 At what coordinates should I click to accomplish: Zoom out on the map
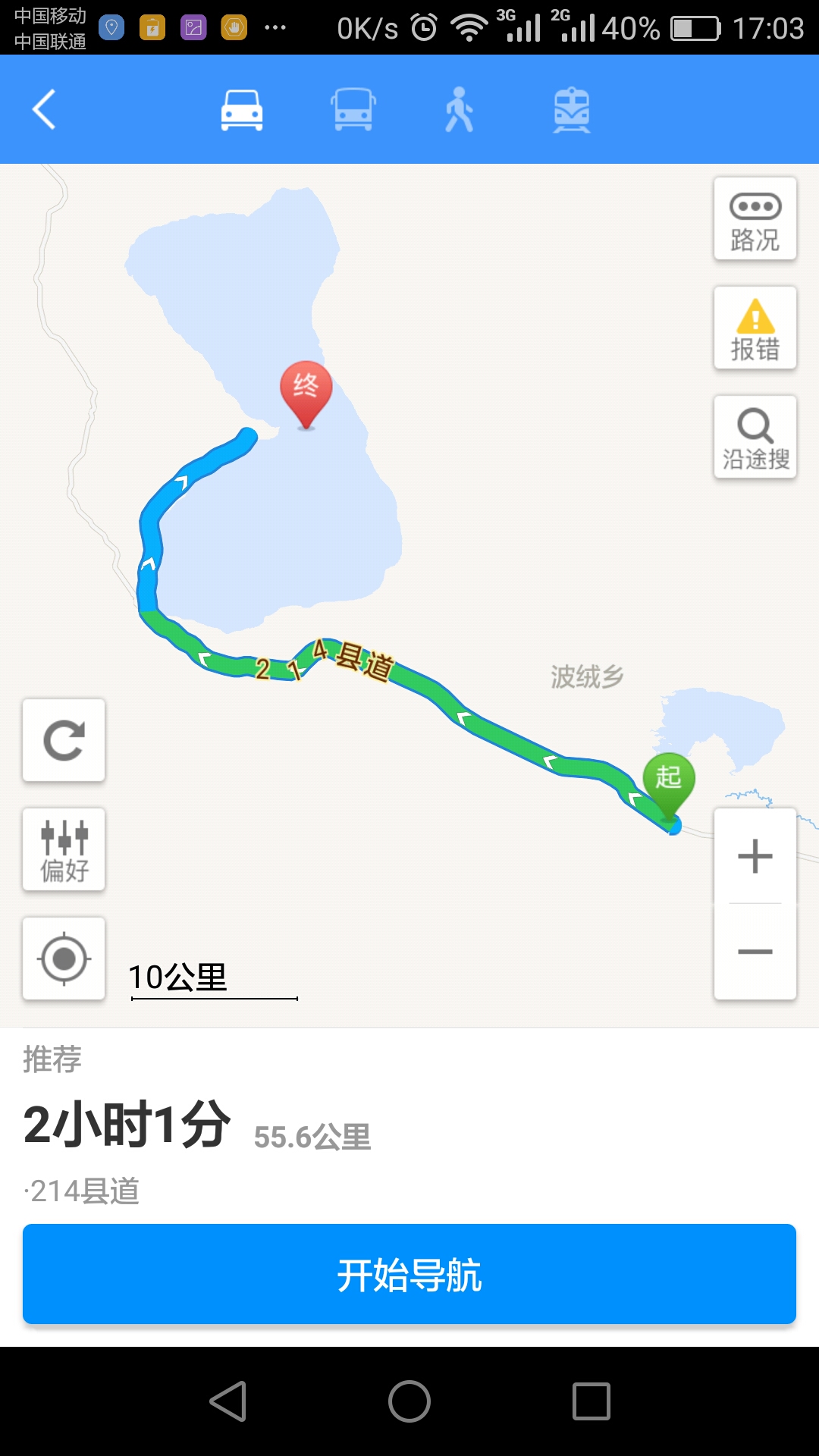(755, 952)
